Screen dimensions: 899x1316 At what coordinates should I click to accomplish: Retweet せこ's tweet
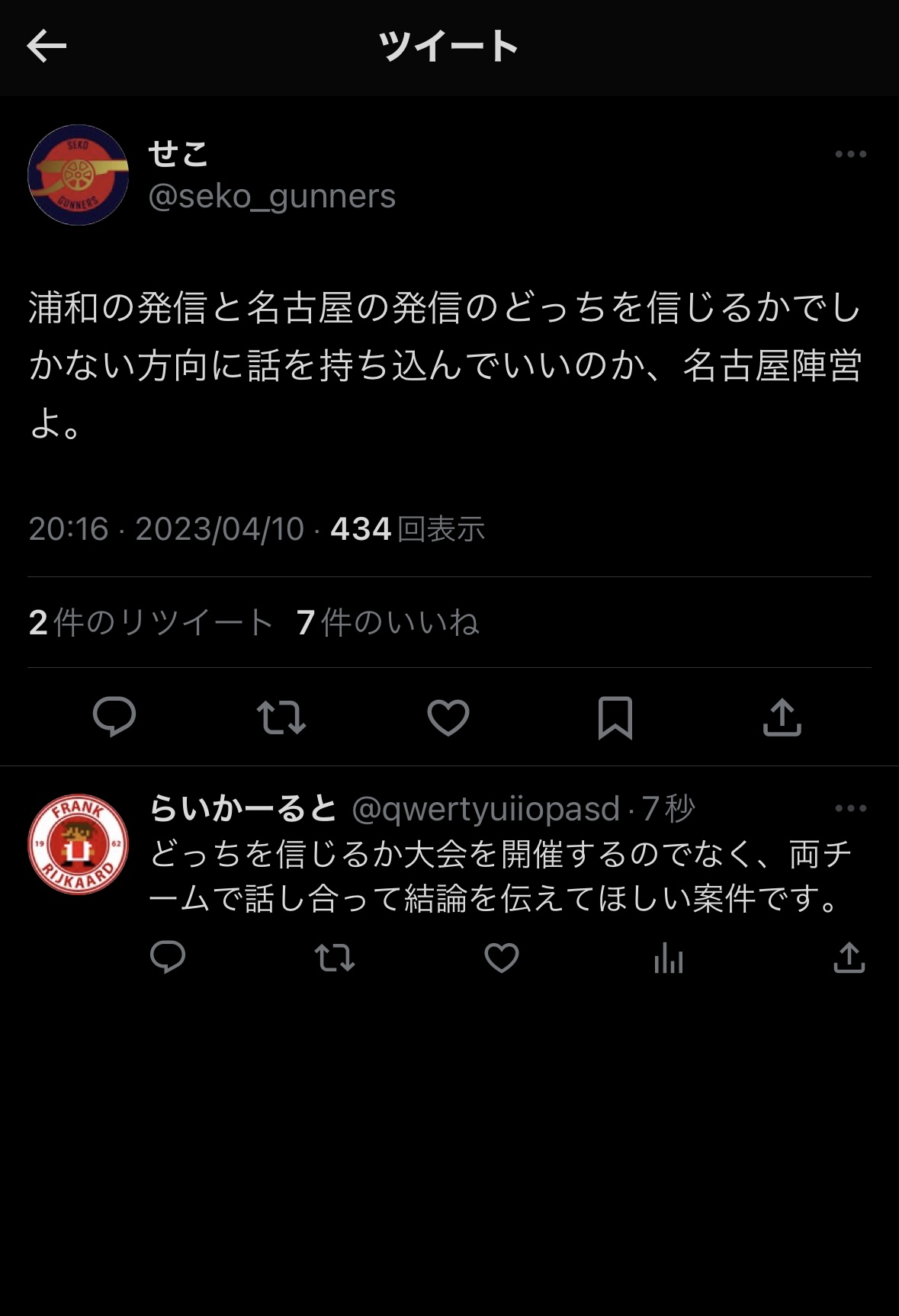(281, 717)
